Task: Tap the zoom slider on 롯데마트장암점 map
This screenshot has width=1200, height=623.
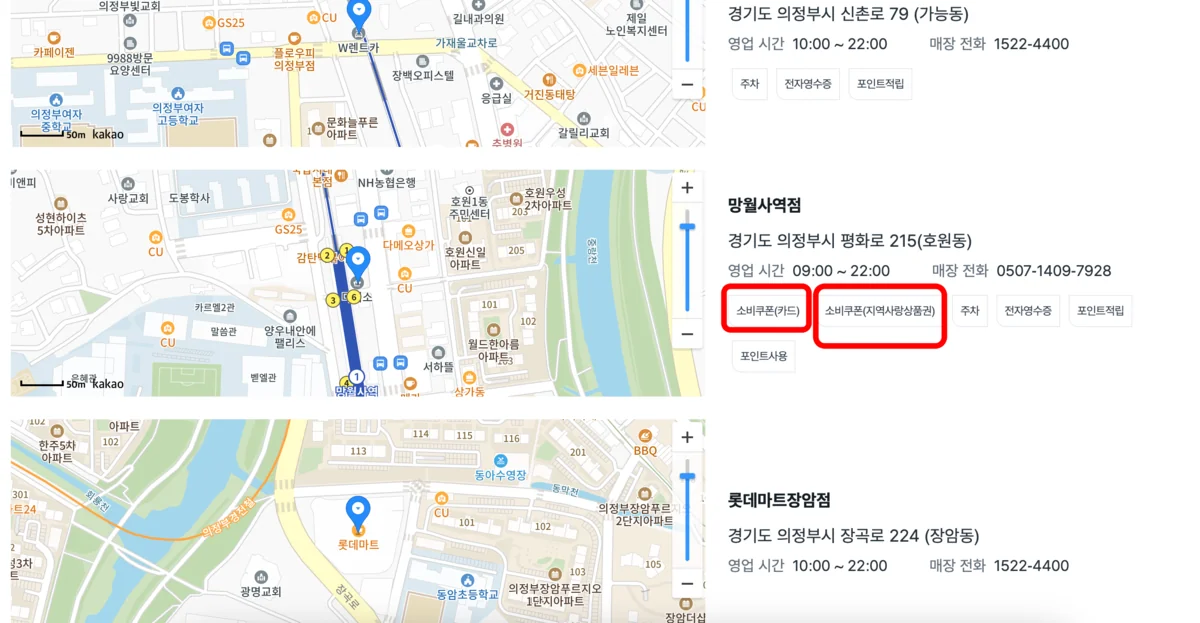Action: tap(687, 477)
